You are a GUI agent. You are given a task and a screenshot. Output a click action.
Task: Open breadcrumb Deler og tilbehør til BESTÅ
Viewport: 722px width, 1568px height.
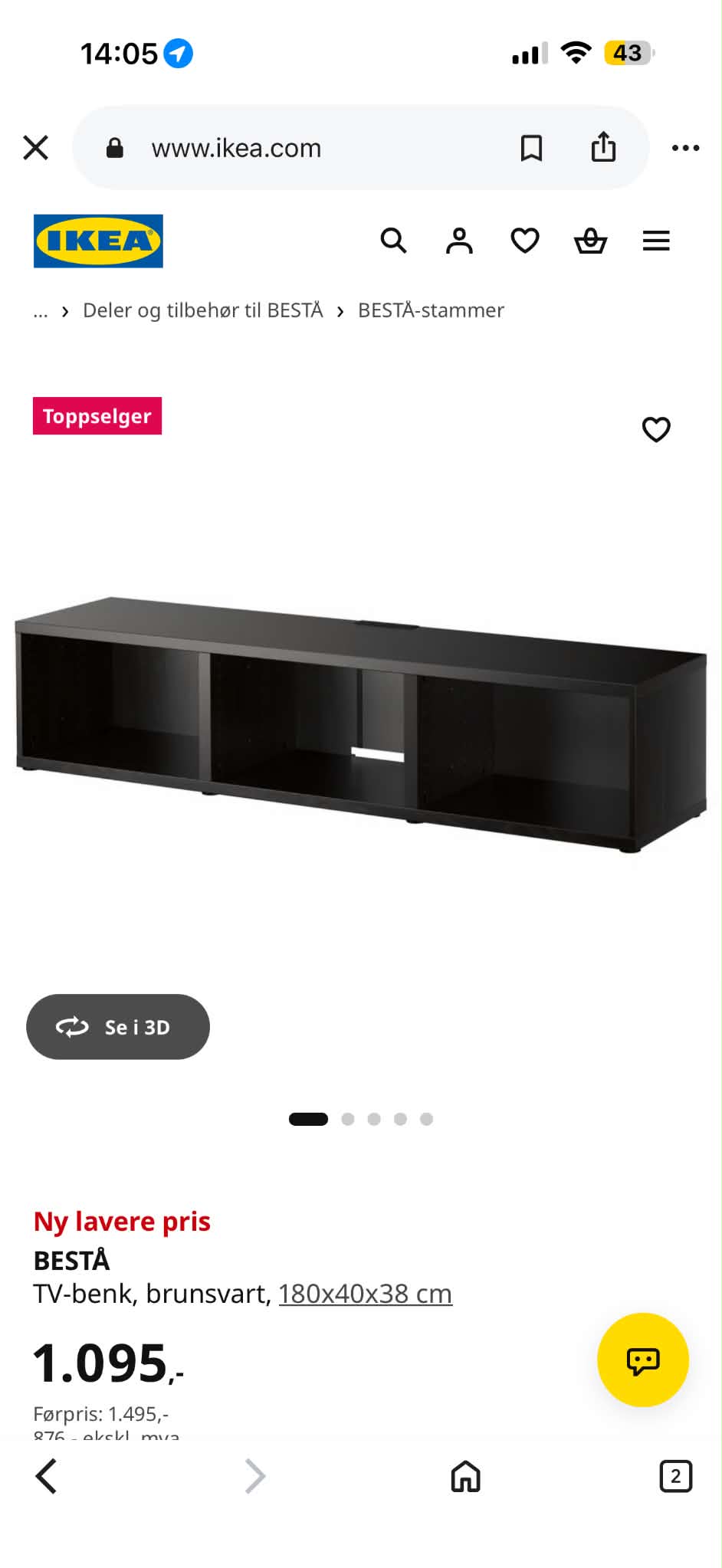[x=203, y=310]
